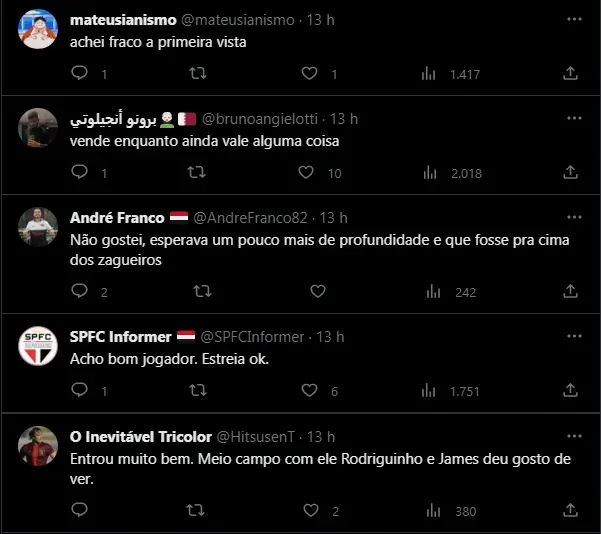View analytics on André Franco's tweet
The height and width of the screenshot is (534, 601).
coord(433,291)
